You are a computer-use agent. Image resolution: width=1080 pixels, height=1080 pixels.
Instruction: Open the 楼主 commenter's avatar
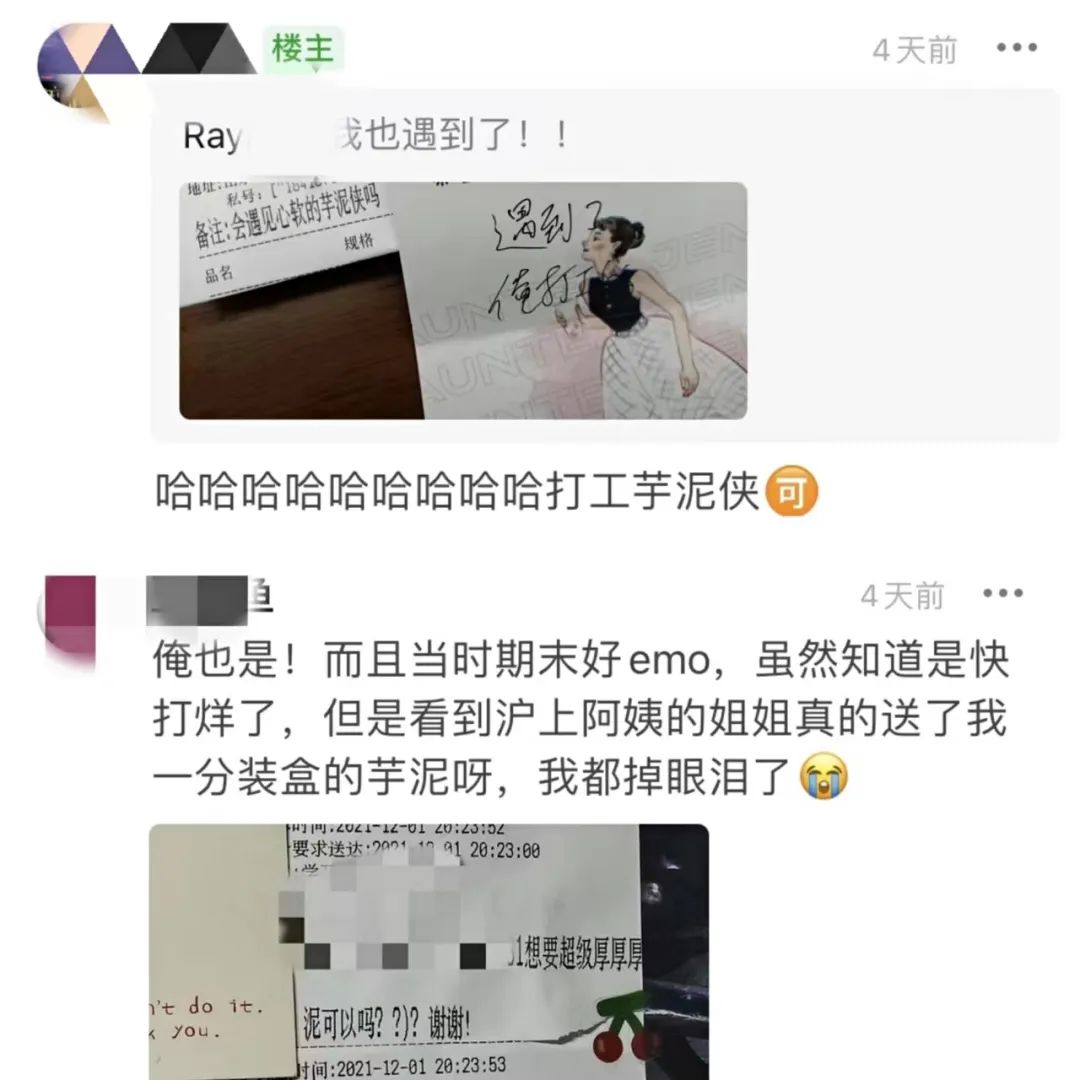tap(82, 72)
